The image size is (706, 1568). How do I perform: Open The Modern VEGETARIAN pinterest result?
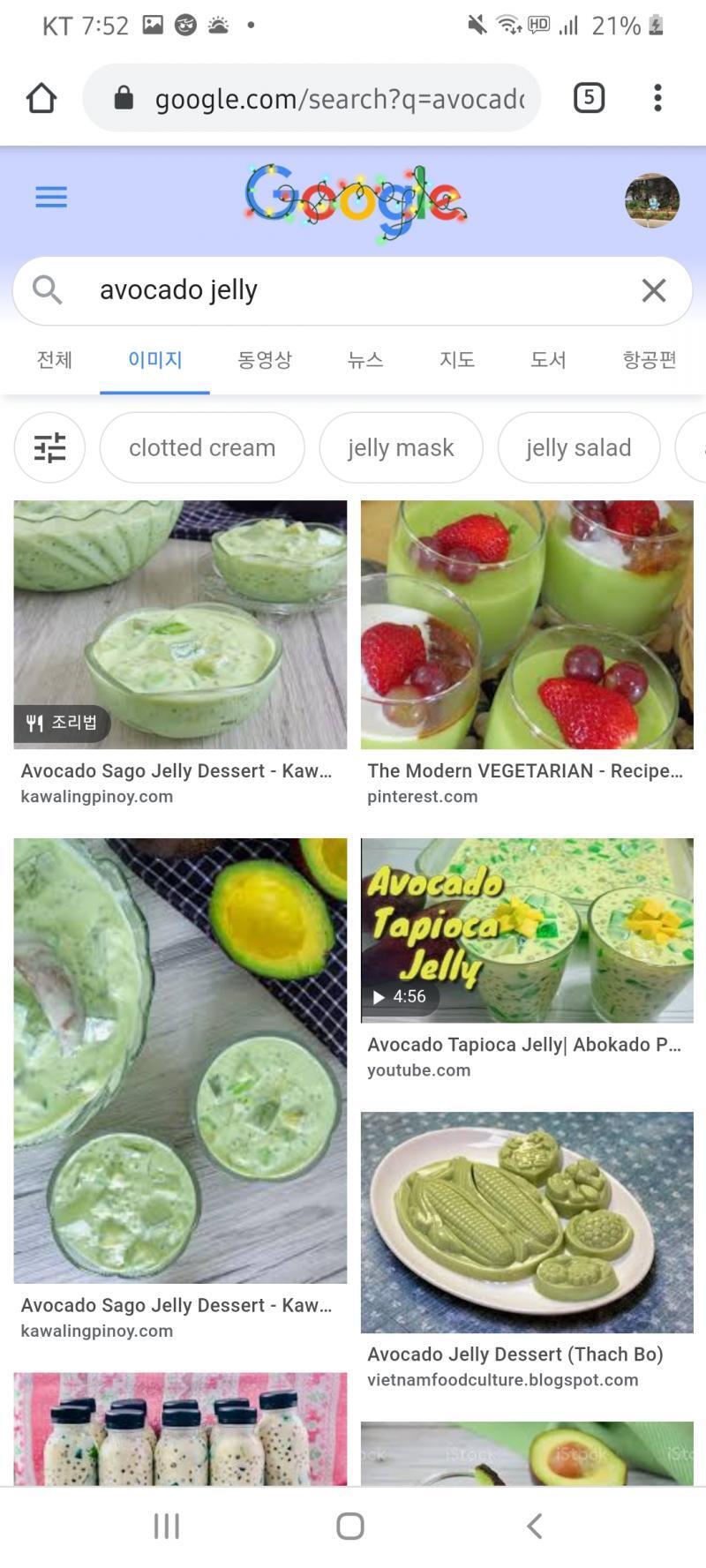pos(527,654)
